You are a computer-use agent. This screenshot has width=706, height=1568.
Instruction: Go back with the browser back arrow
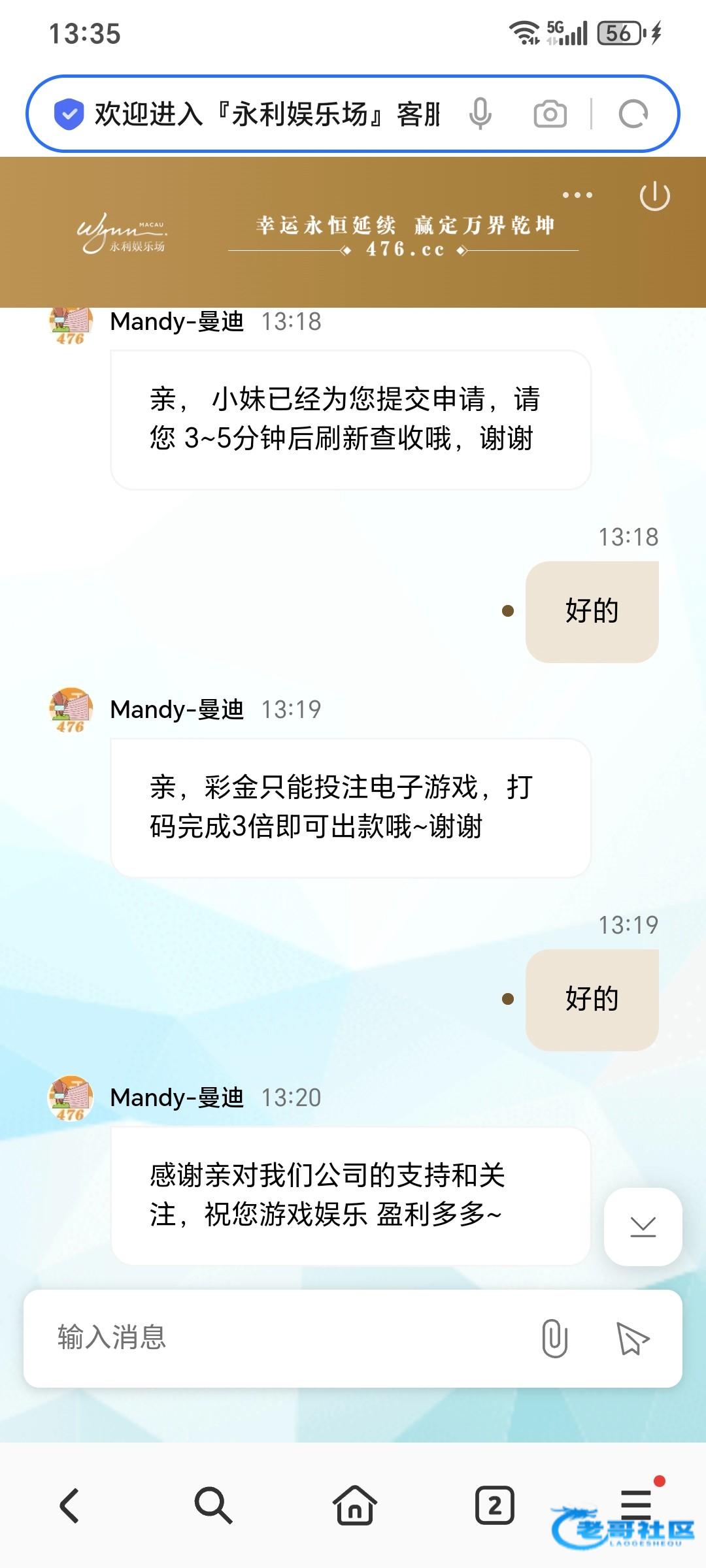pos(70,1505)
